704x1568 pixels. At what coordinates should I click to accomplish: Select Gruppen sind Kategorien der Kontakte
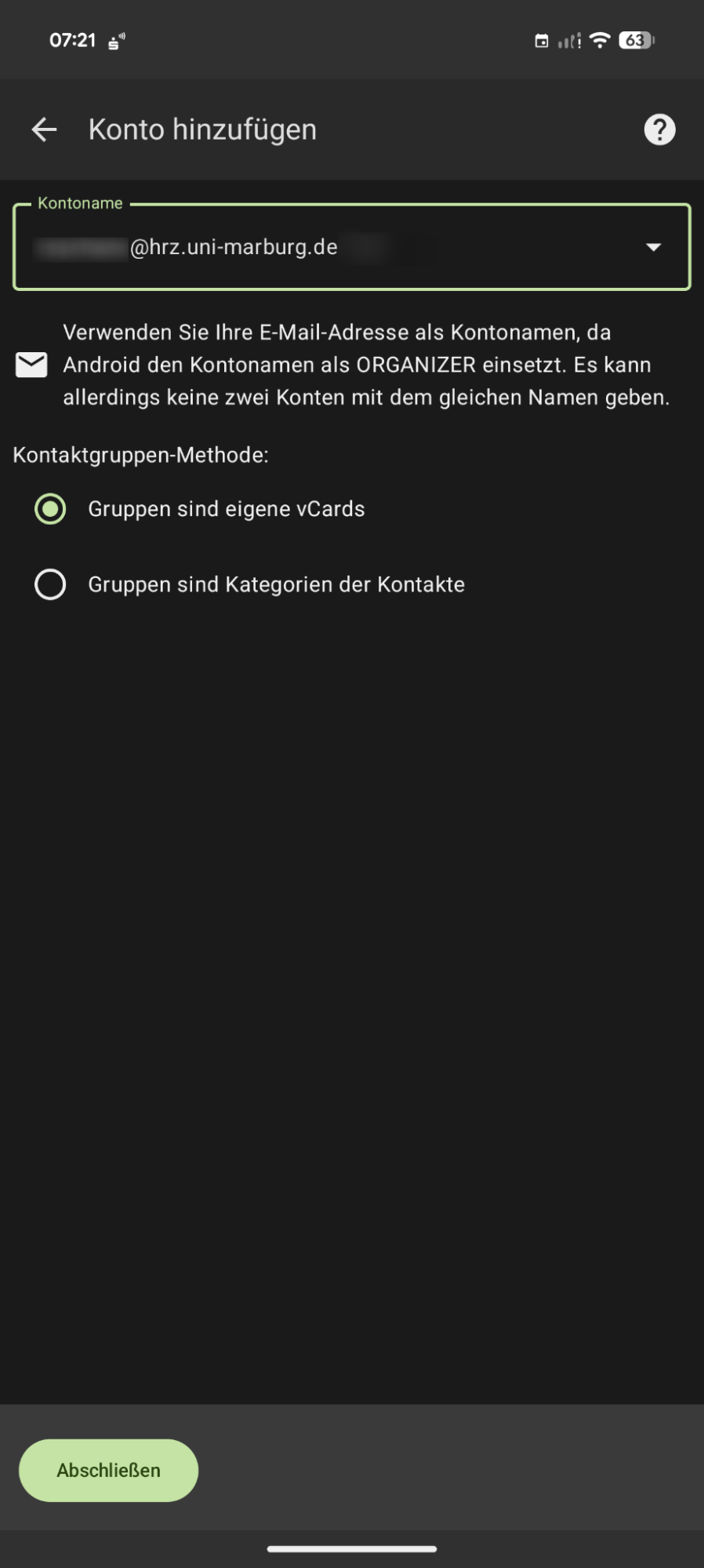(x=50, y=584)
